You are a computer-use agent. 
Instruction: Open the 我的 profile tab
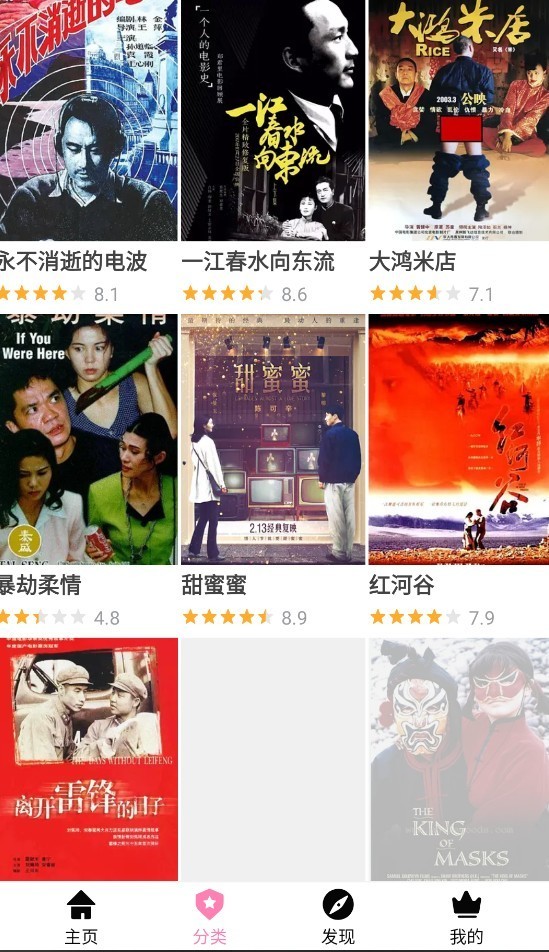click(466, 917)
